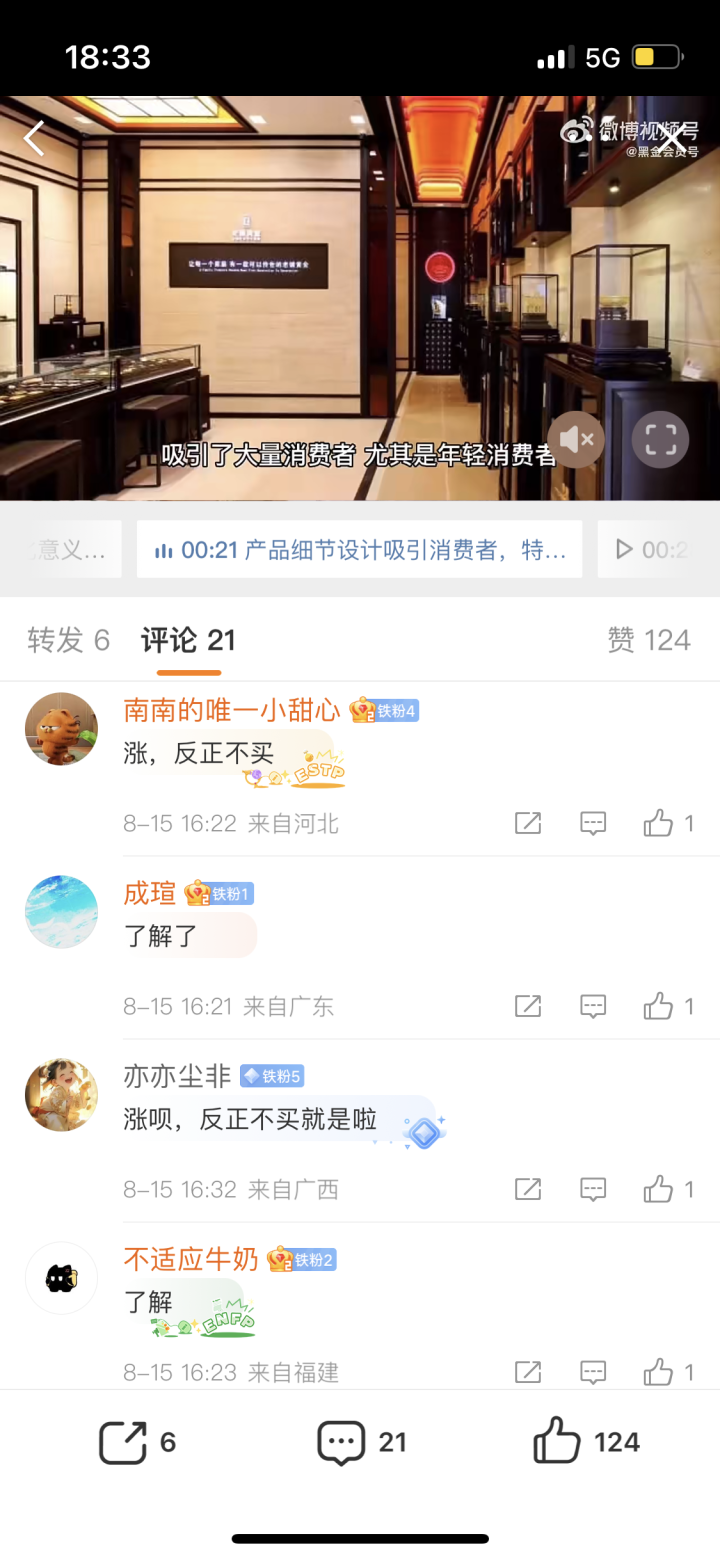The width and height of the screenshot is (720, 1559).
Task: Switch to the 转发 tab
Action: [68, 640]
